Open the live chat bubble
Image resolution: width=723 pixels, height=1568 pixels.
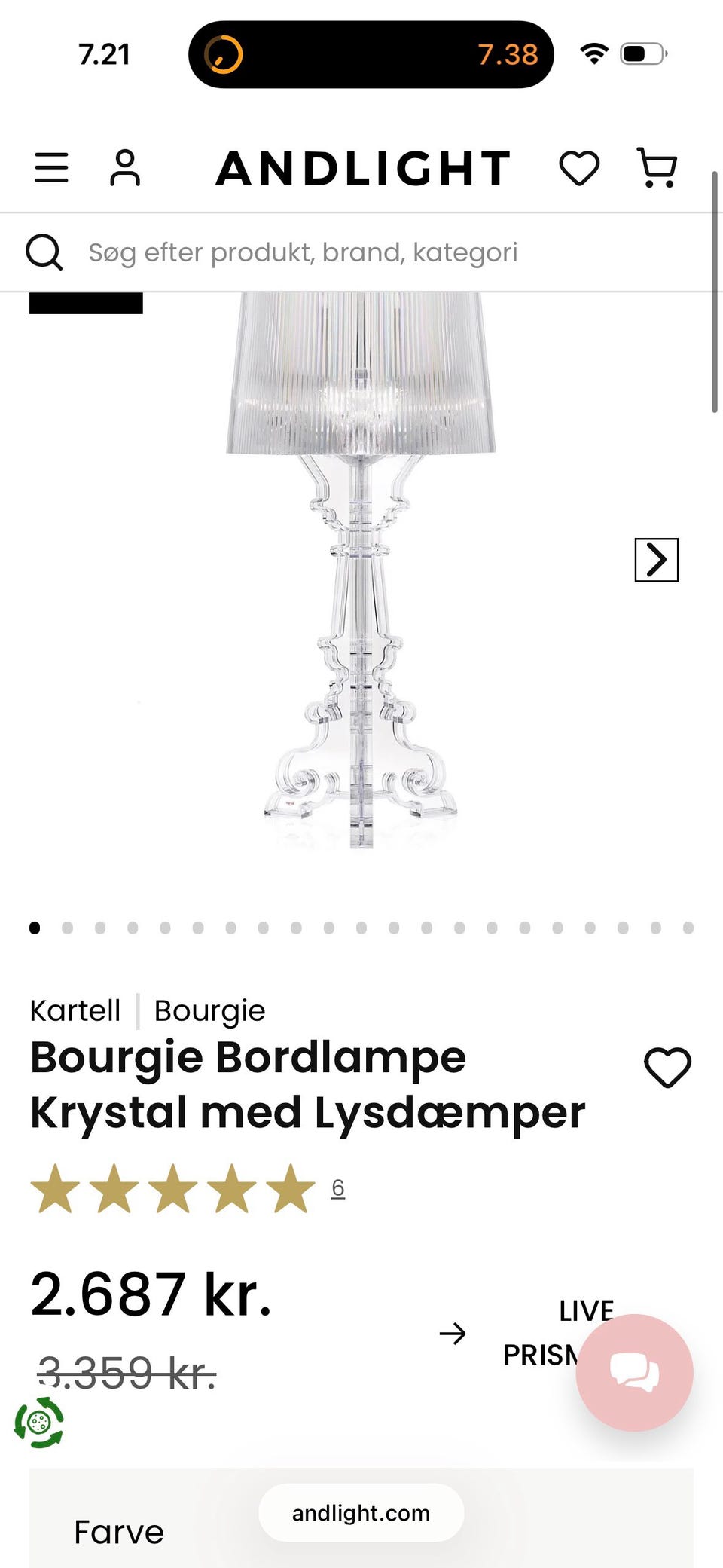coord(634,1372)
